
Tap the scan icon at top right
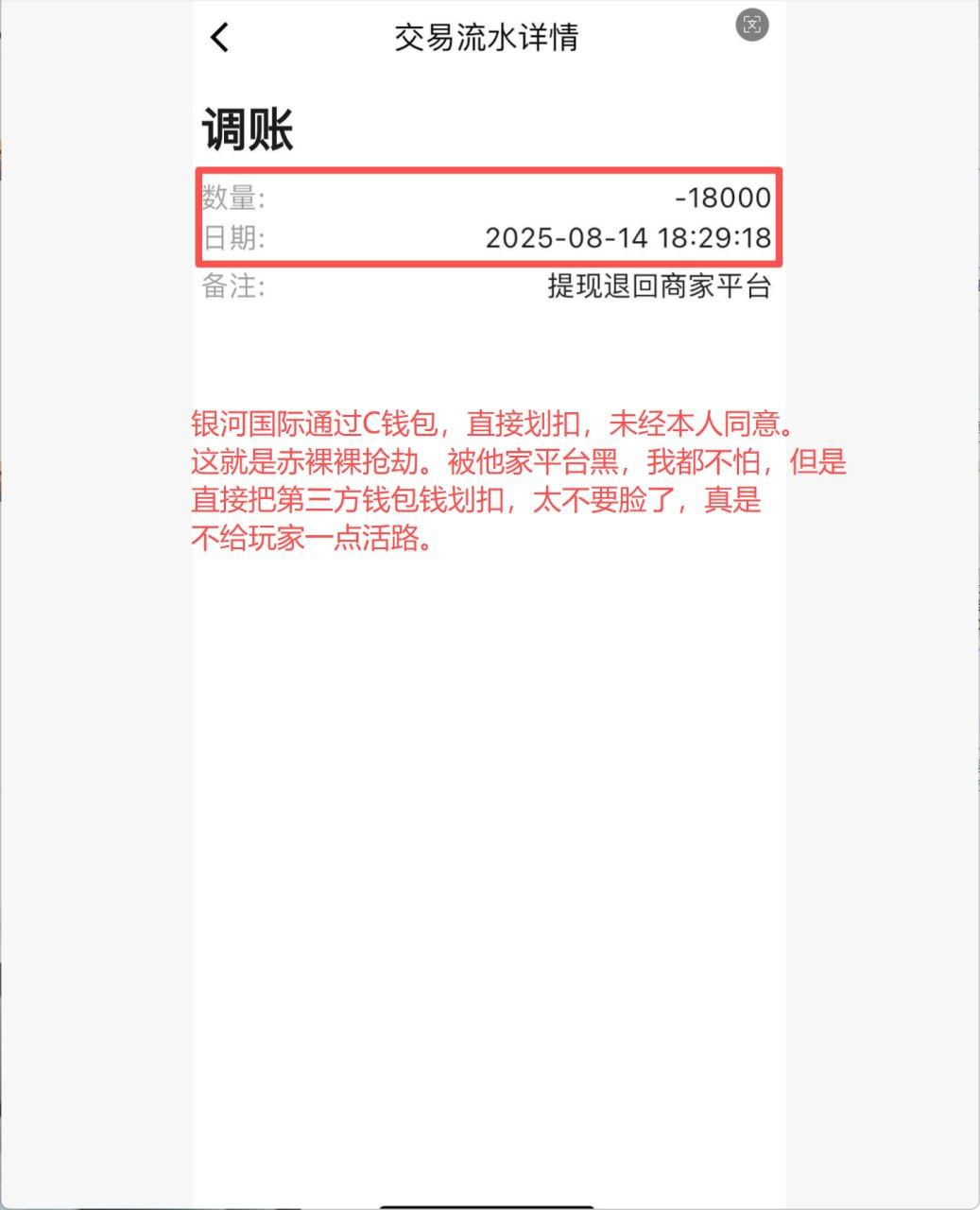[x=751, y=26]
